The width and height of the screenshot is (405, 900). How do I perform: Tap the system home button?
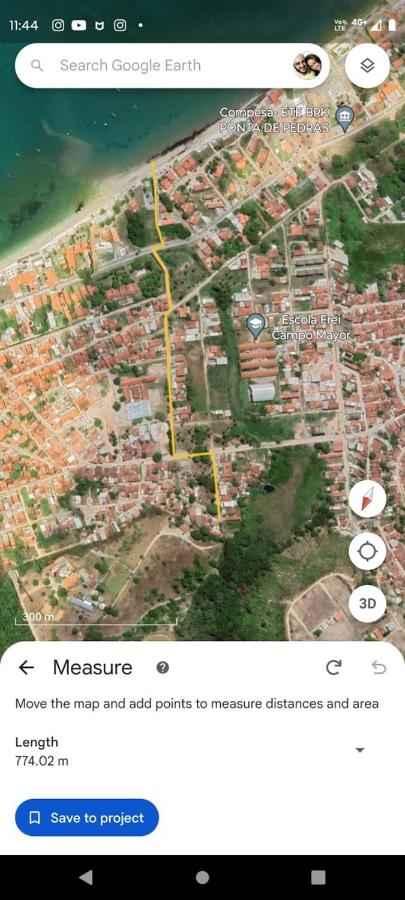(202, 877)
